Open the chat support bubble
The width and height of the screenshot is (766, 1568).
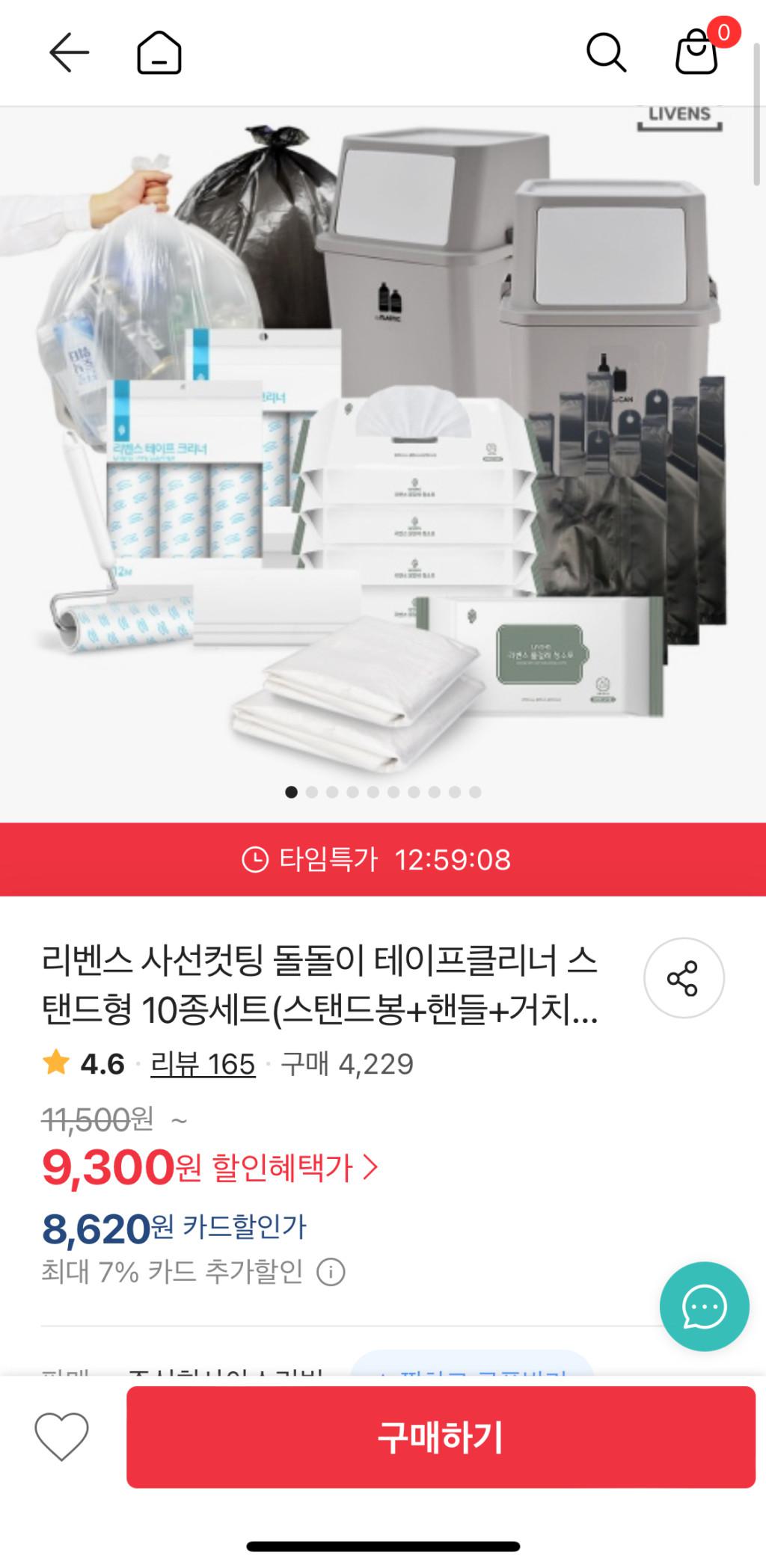click(x=704, y=1306)
